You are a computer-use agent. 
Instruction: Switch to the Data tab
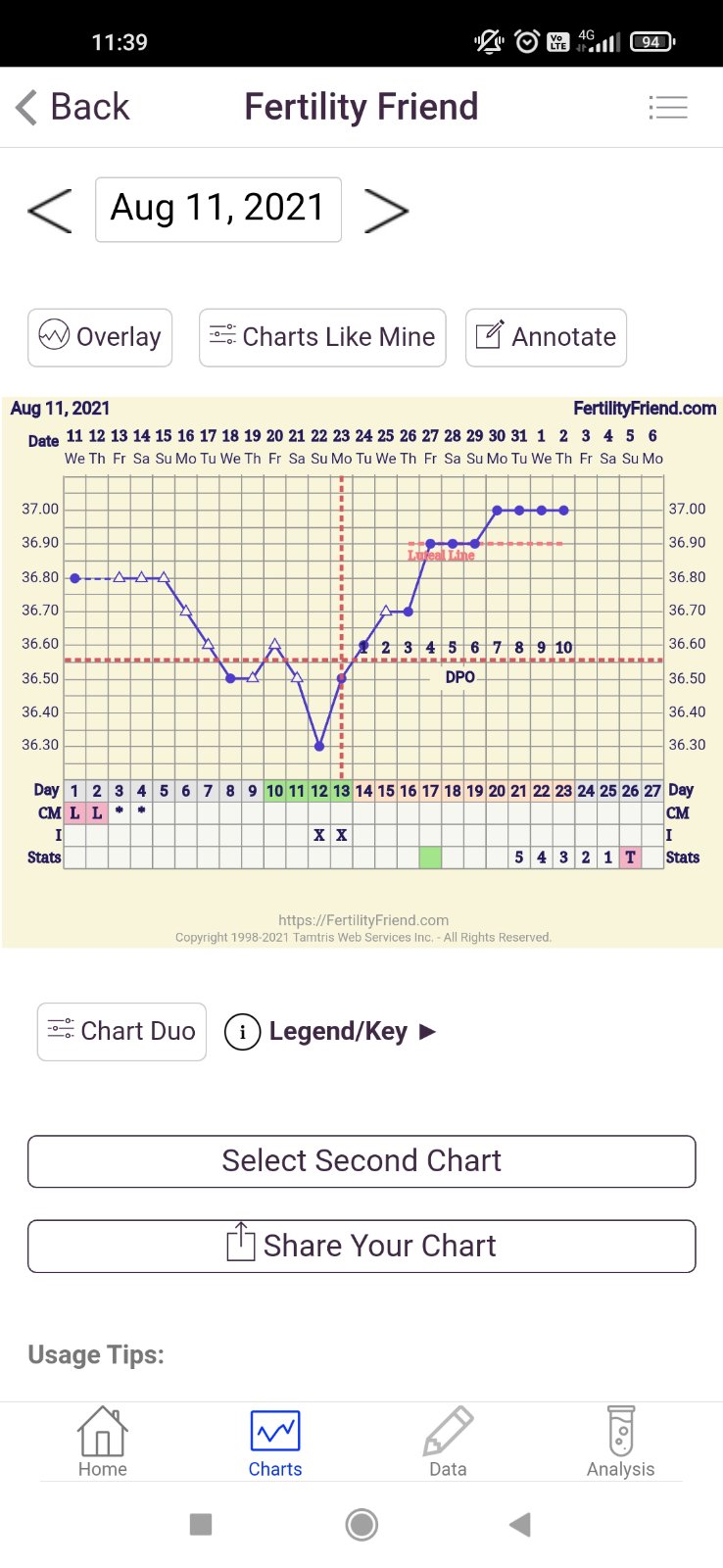point(448,1442)
